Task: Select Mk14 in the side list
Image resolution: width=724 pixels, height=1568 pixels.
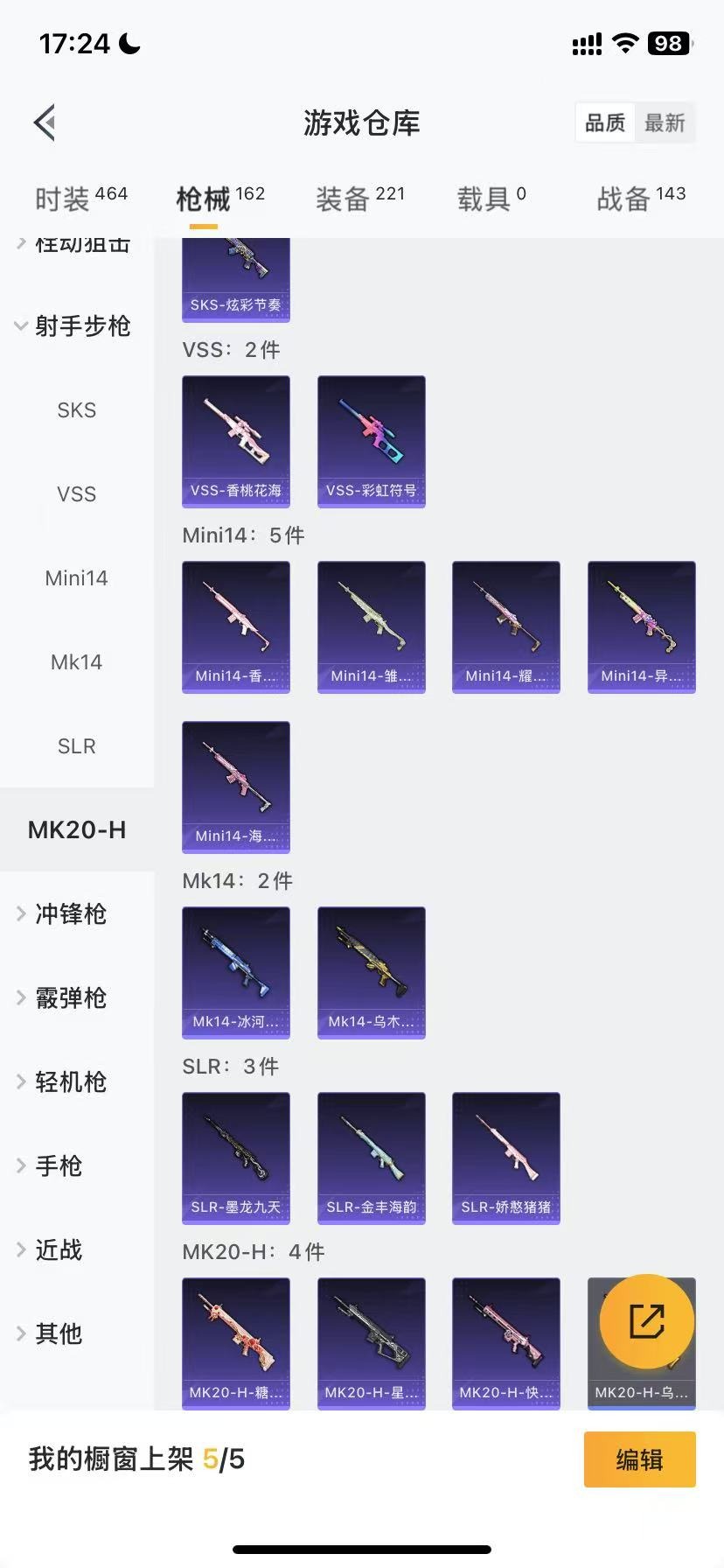Action: click(76, 662)
